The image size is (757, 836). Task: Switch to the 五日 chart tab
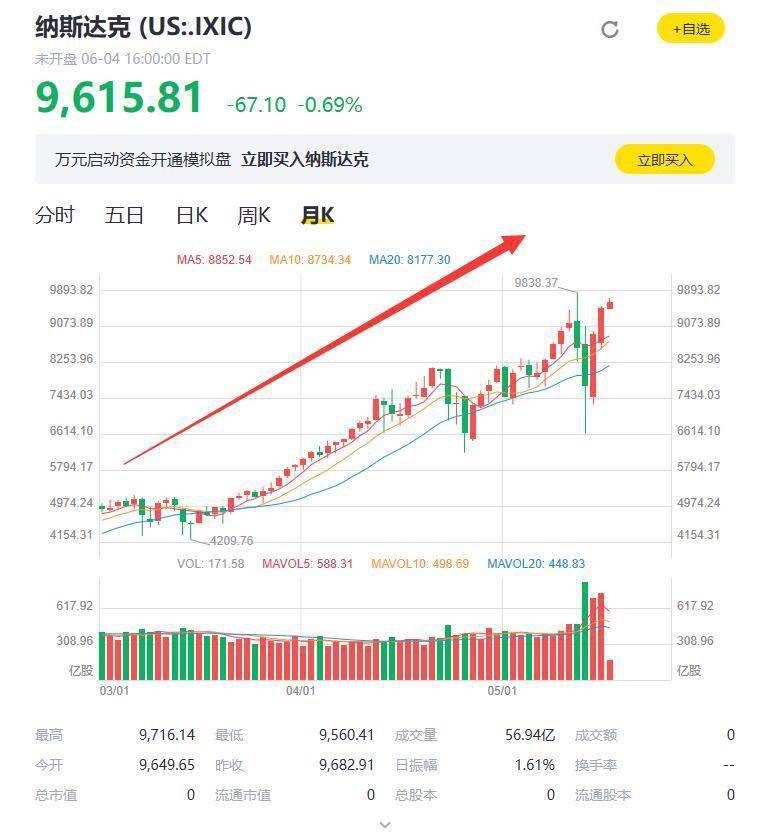coord(125,215)
